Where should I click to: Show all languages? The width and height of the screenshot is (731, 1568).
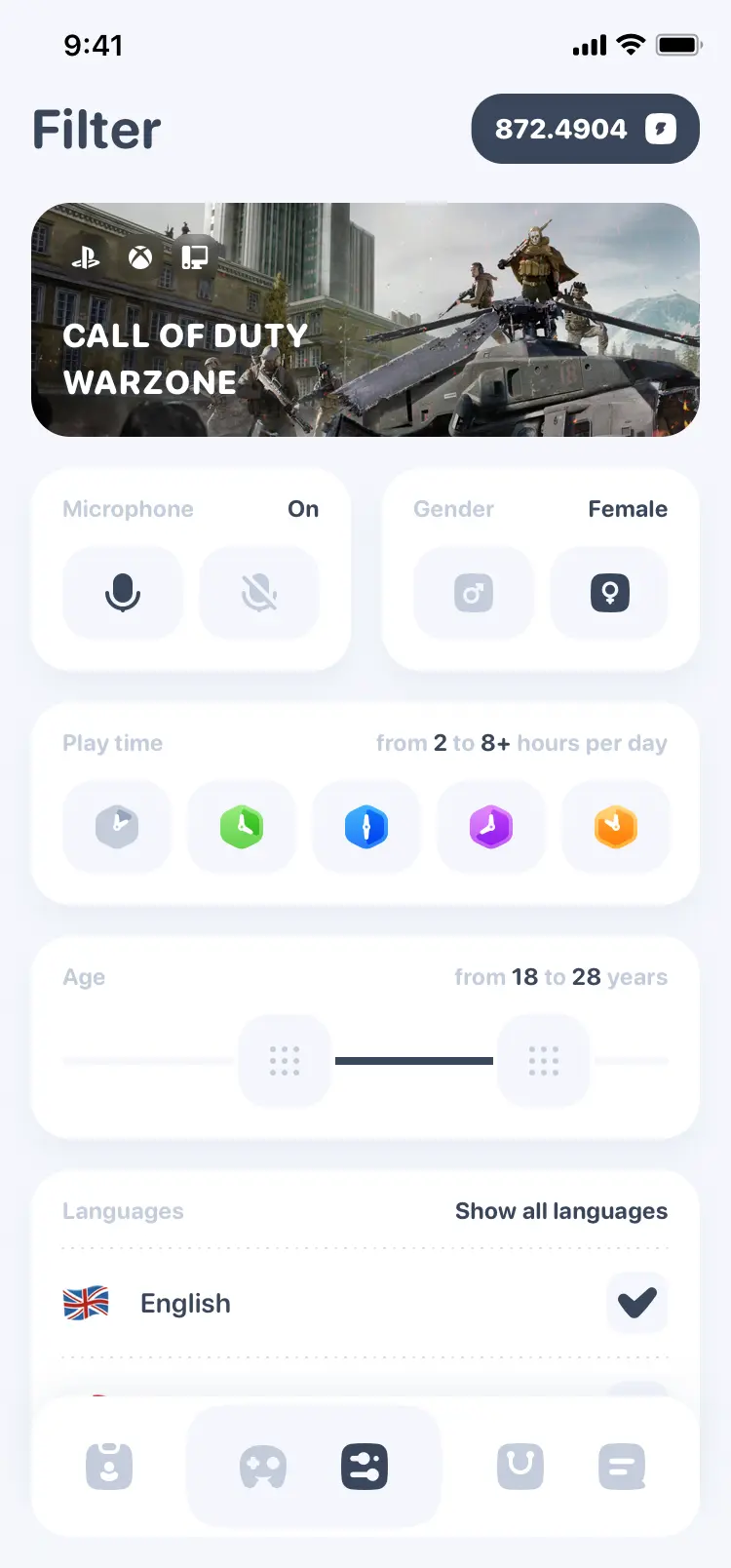coord(560,1211)
